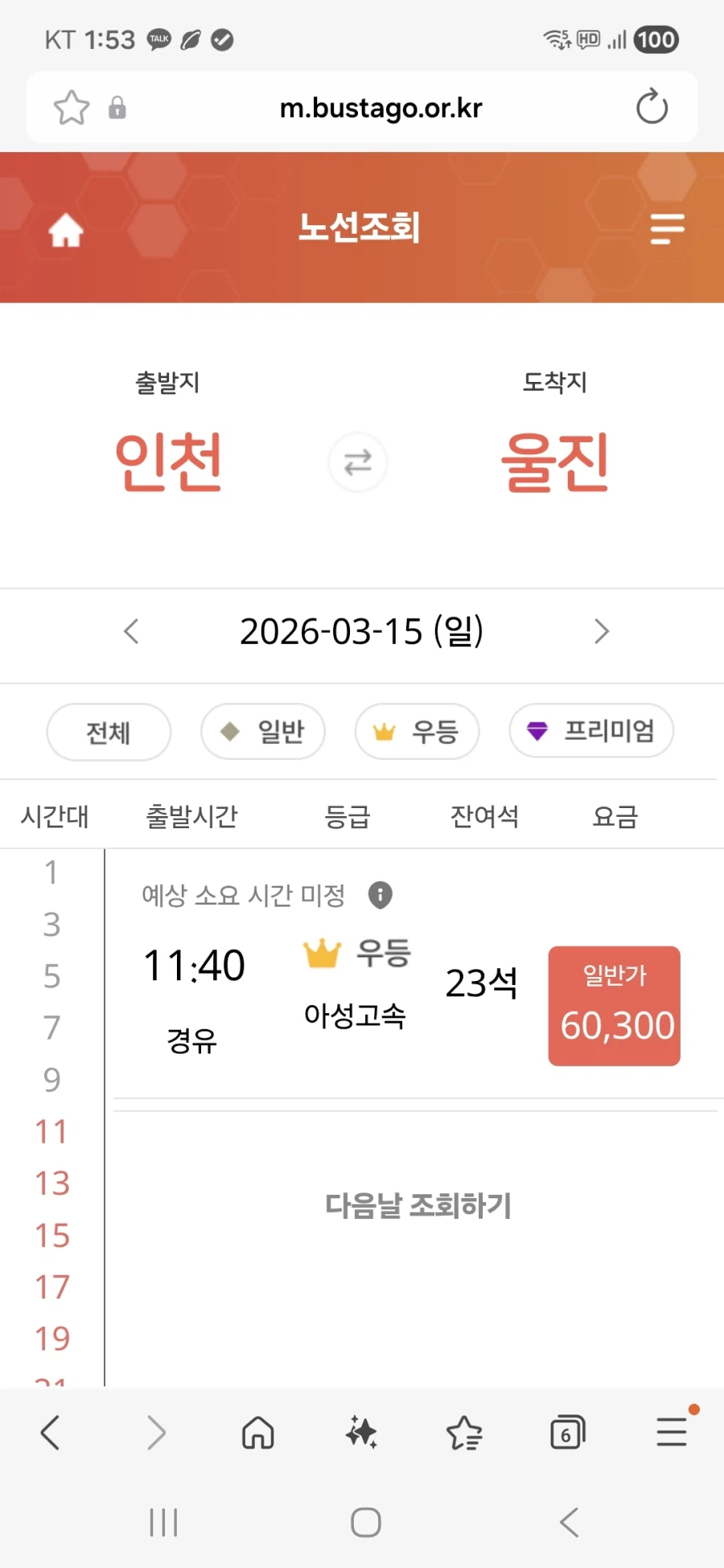The width and height of the screenshot is (724, 1568).
Task: Tap the sparkle AI assistant icon in the toolbar
Action: pos(361,1432)
